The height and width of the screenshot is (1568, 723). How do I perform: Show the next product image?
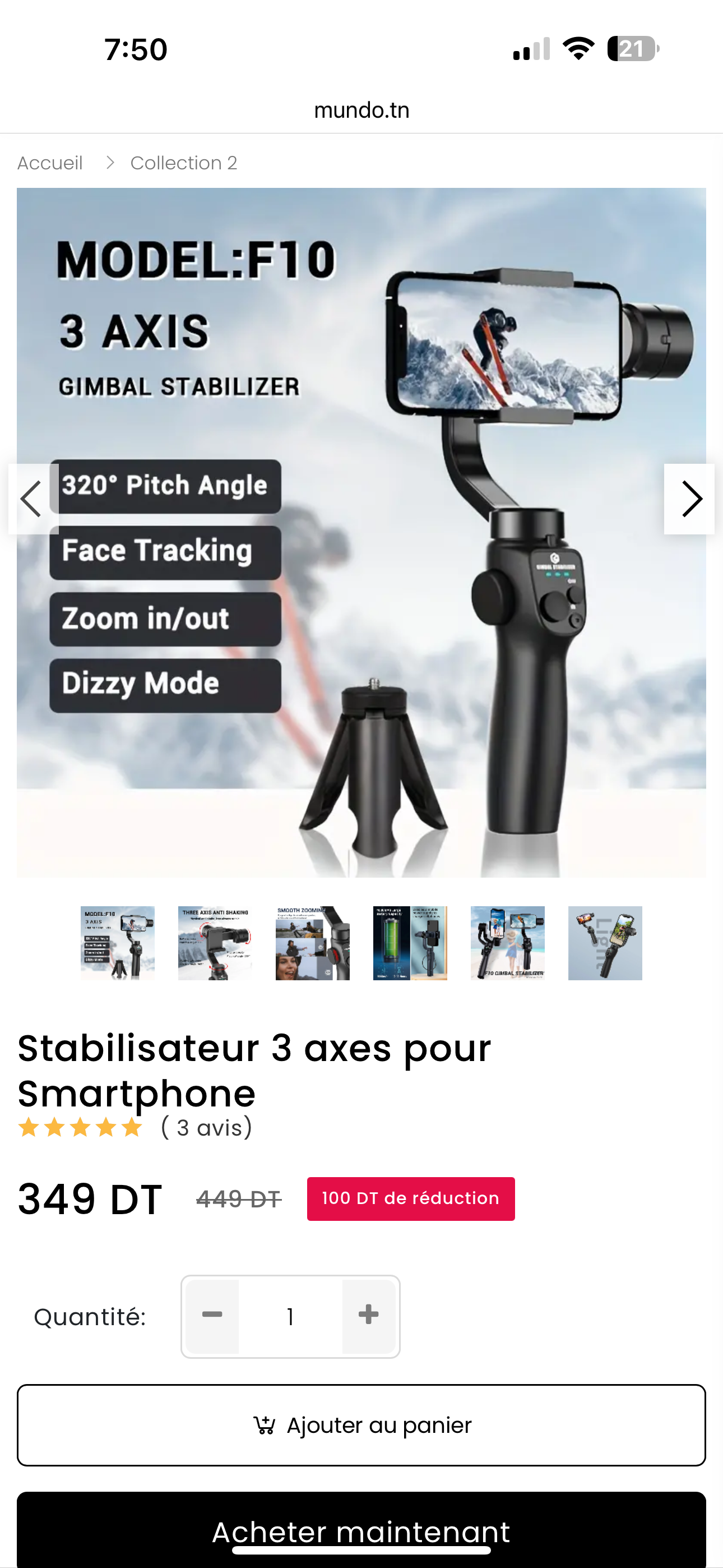[x=689, y=499]
